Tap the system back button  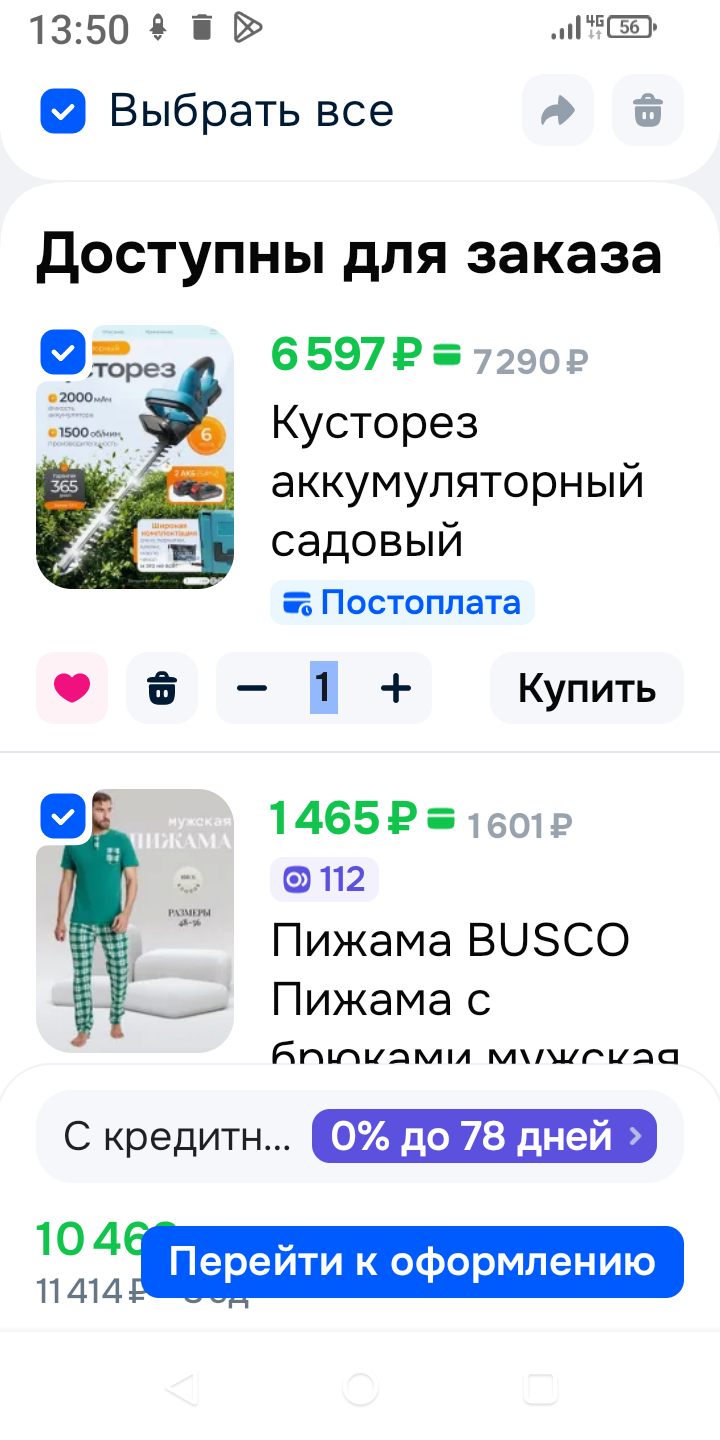pyautogui.click(x=181, y=1388)
